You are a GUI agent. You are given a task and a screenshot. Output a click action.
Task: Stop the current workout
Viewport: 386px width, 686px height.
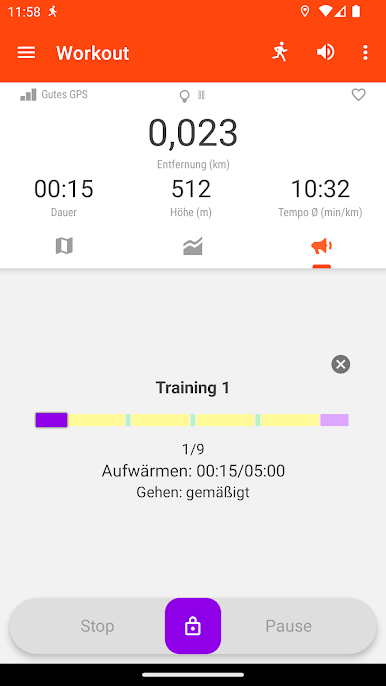pyautogui.click(x=97, y=626)
